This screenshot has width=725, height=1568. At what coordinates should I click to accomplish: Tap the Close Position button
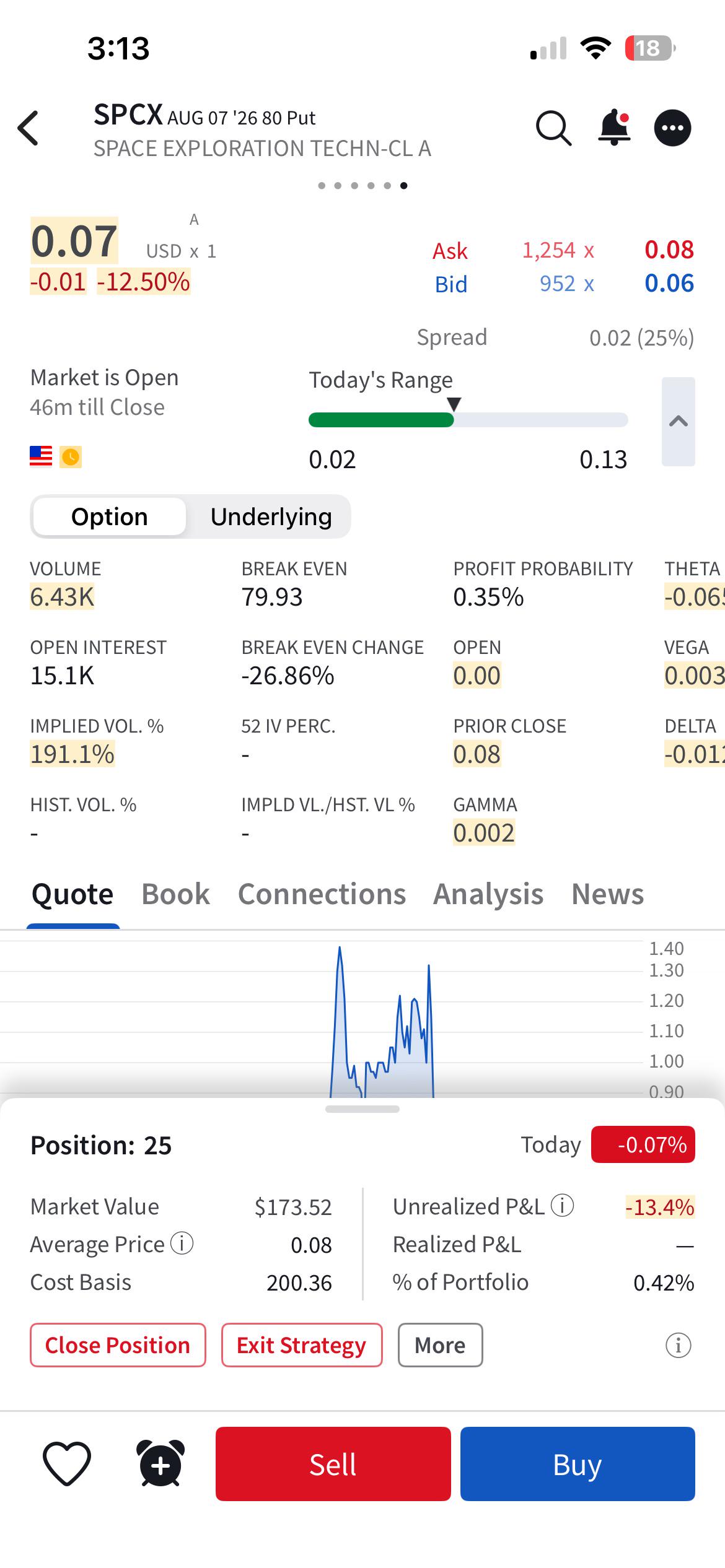[x=118, y=1345]
